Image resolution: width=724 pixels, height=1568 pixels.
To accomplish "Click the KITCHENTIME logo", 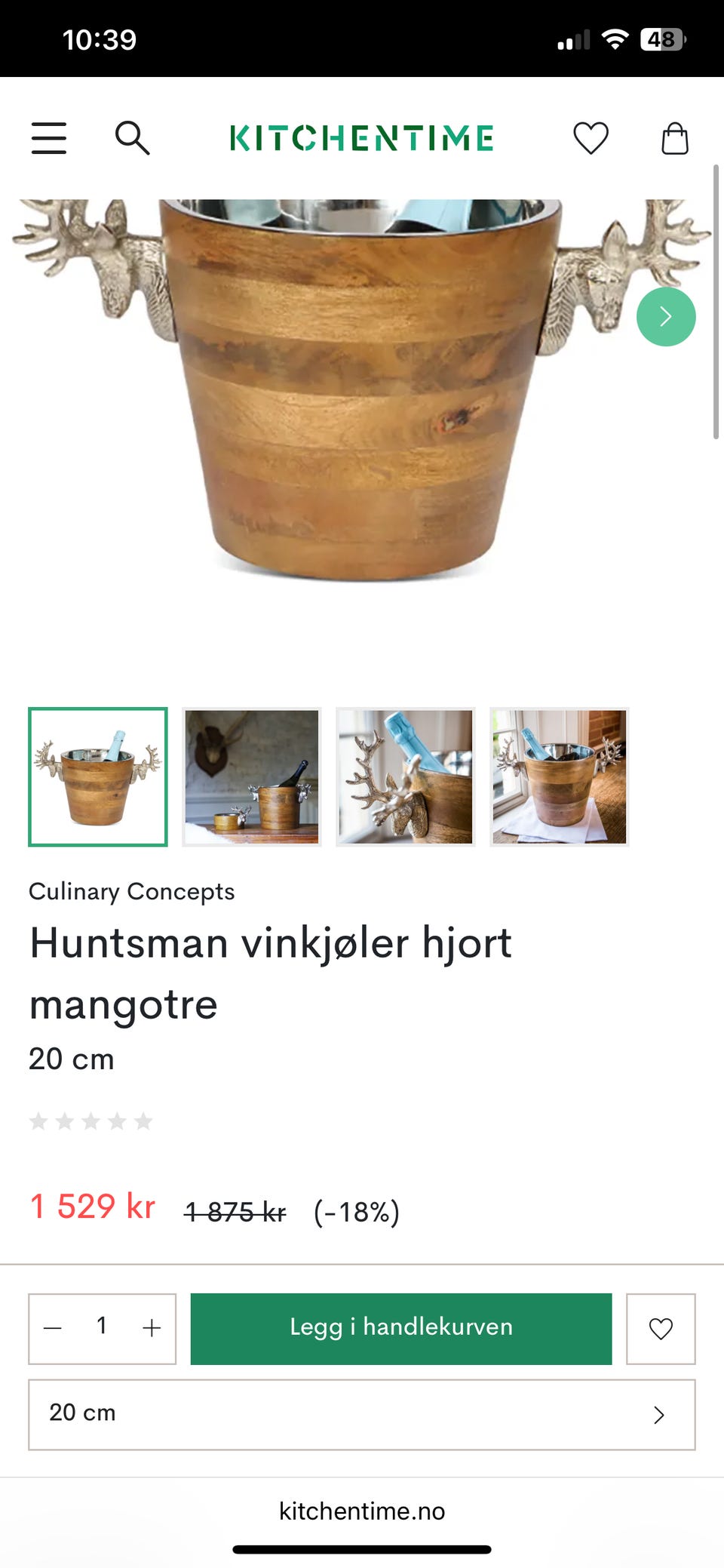I will (x=362, y=137).
